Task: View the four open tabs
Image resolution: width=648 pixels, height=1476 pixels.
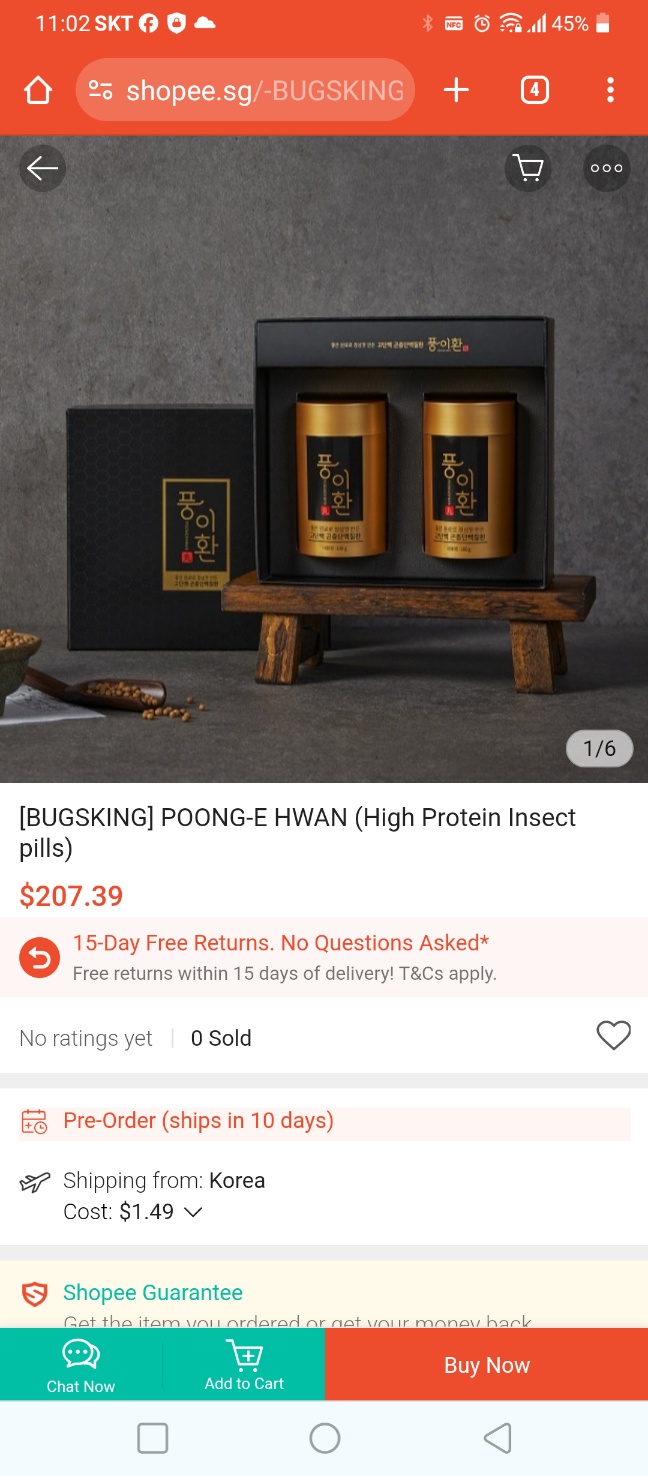Action: tap(535, 91)
